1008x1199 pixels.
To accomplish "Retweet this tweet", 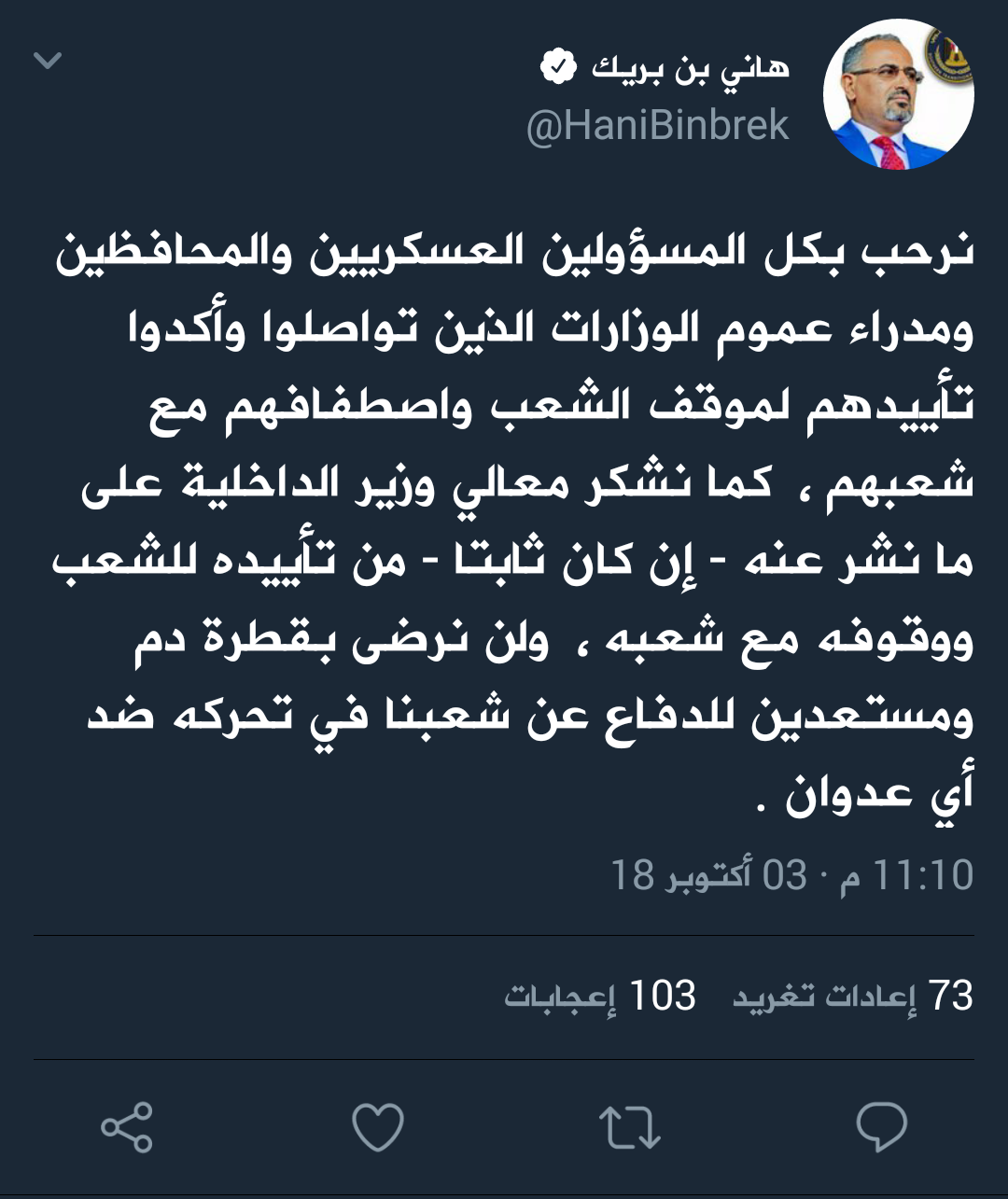I will click(x=630, y=1126).
